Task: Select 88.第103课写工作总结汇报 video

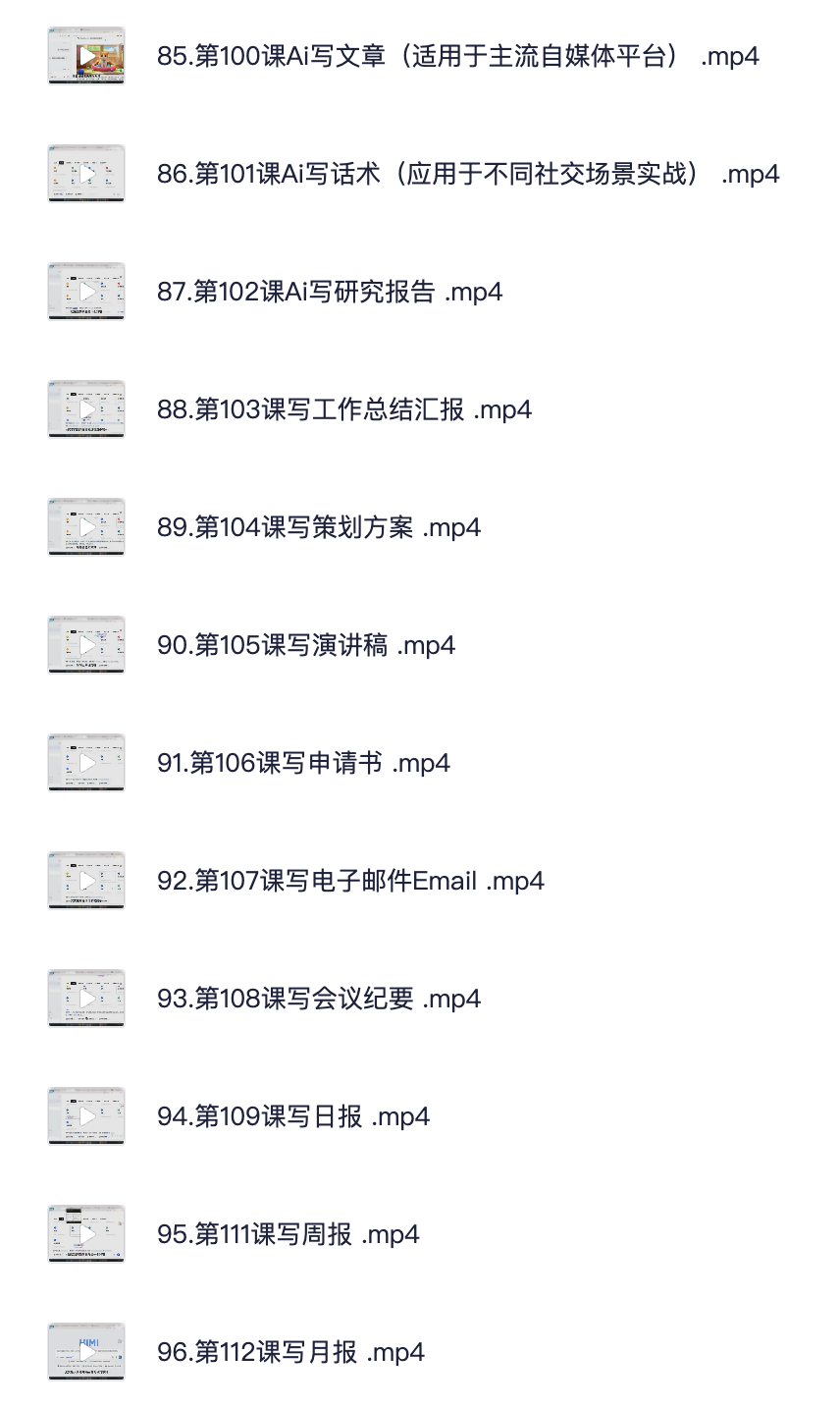Action: point(343,409)
